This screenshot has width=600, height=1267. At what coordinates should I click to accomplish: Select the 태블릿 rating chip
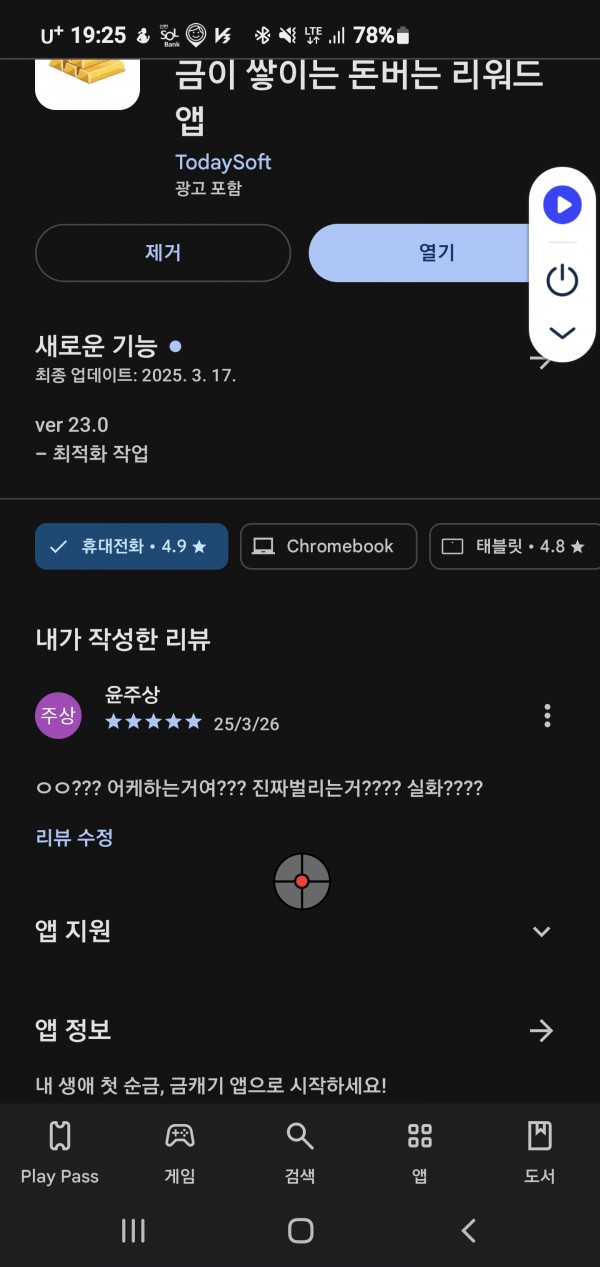[x=515, y=546]
